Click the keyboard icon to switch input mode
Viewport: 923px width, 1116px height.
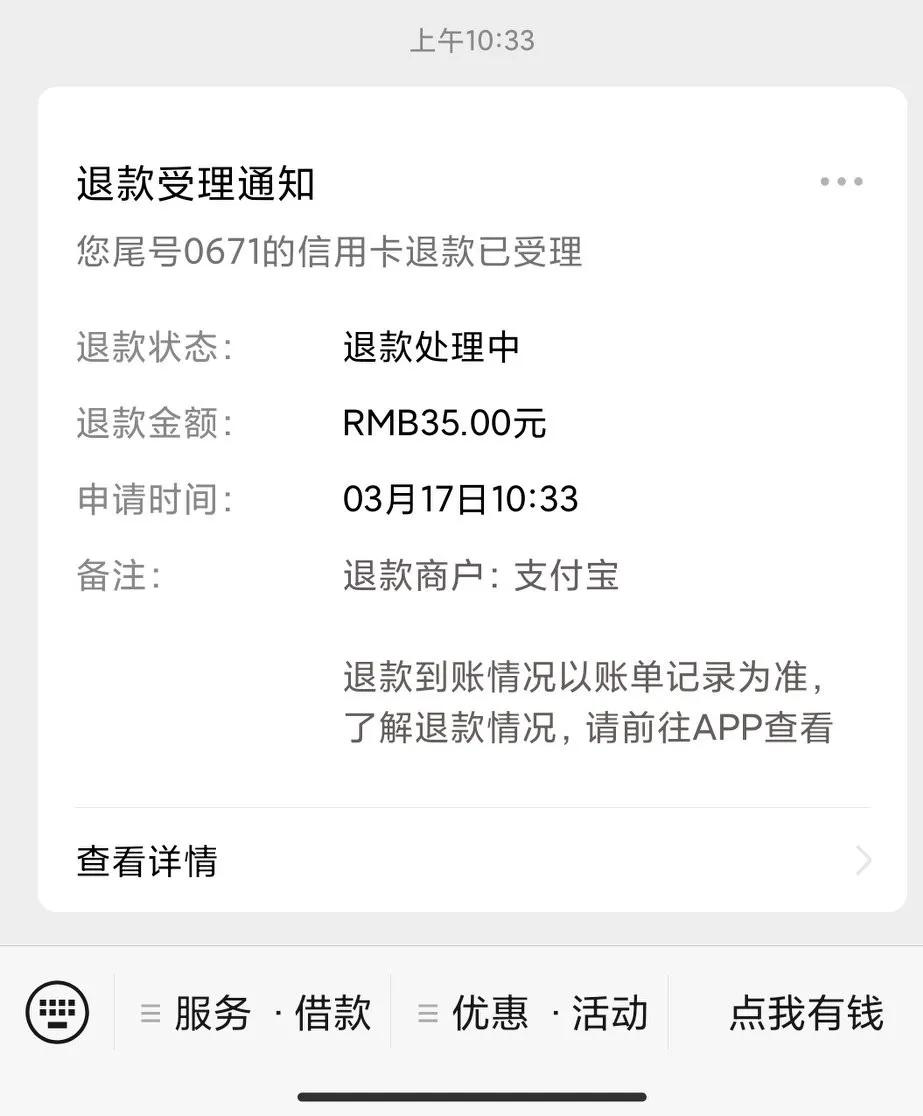click(57, 1013)
